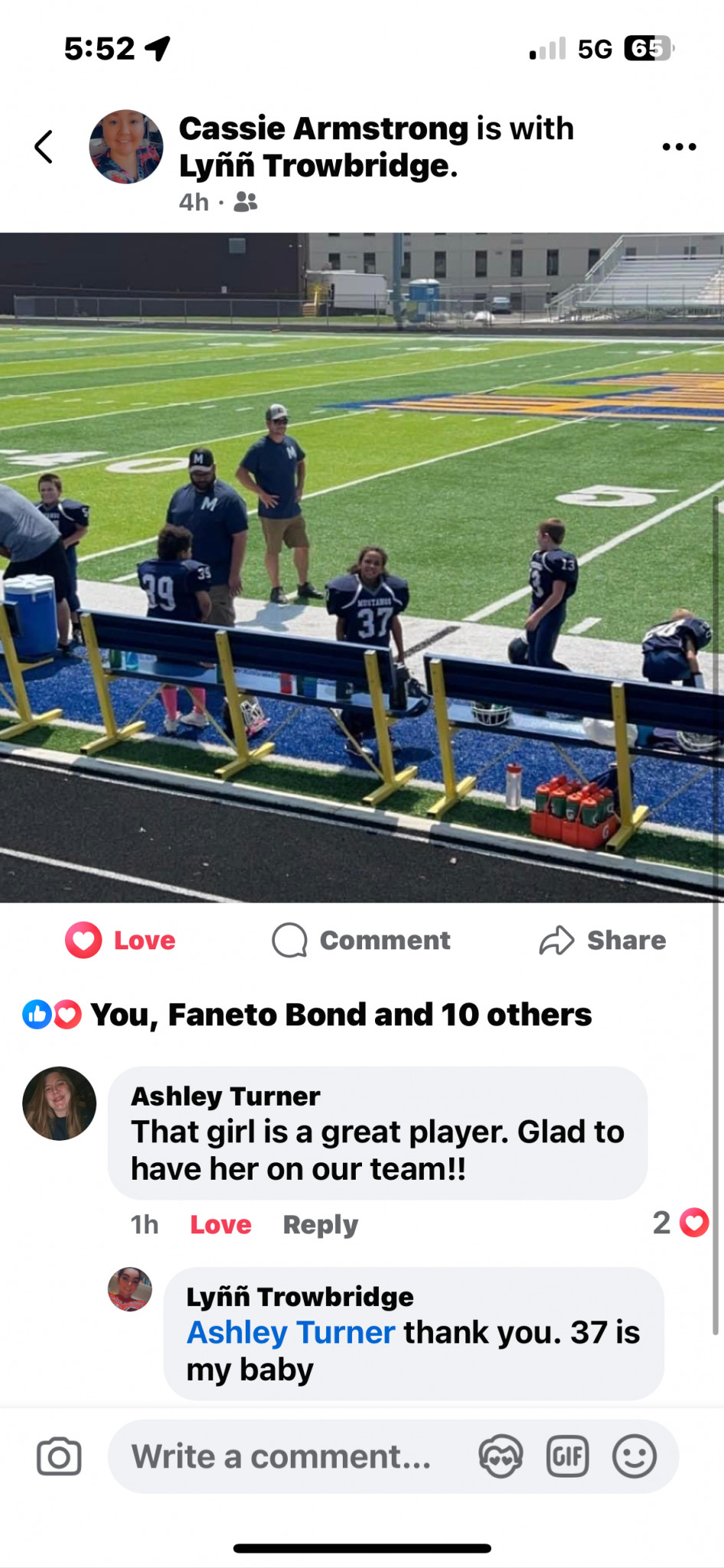Open Cassie Armstrong's profile picture
Screen dimensions: 724x1568
tap(126, 147)
